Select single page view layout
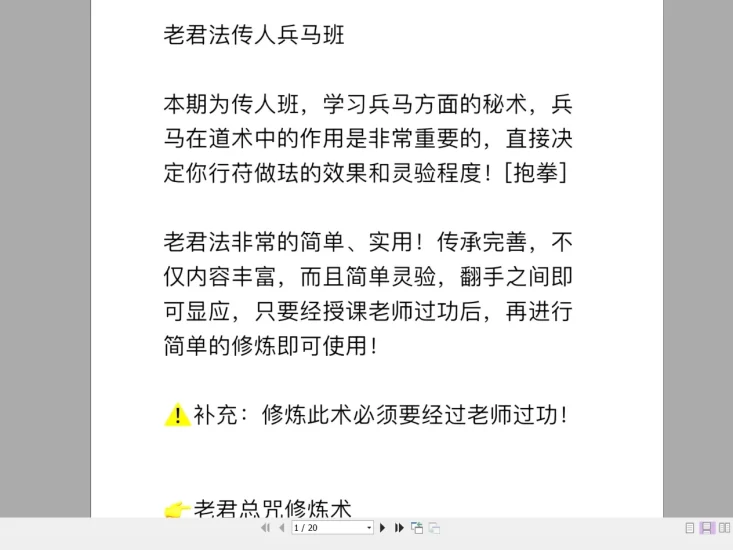The height and width of the screenshot is (550, 733). [x=690, y=528]
